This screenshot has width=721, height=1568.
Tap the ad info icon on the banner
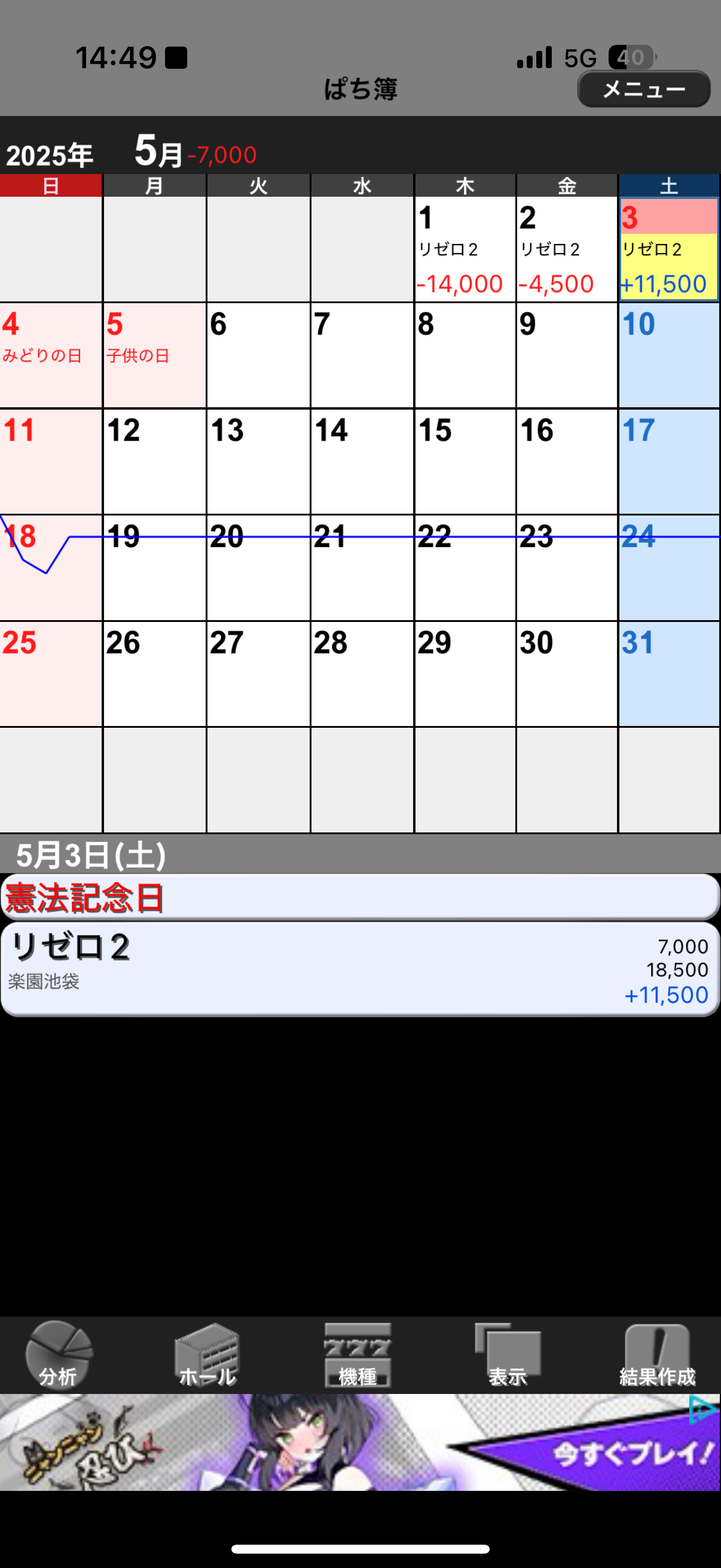tap(702, 1410)
